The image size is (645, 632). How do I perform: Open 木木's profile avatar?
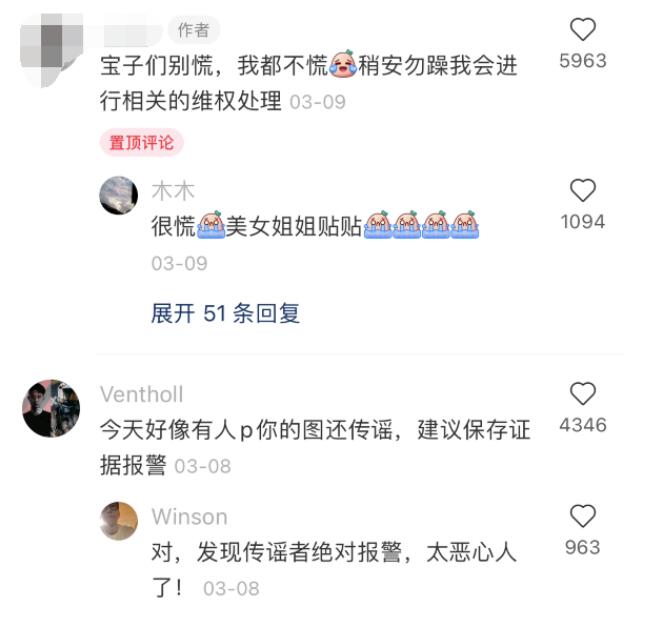click(119, 194)
